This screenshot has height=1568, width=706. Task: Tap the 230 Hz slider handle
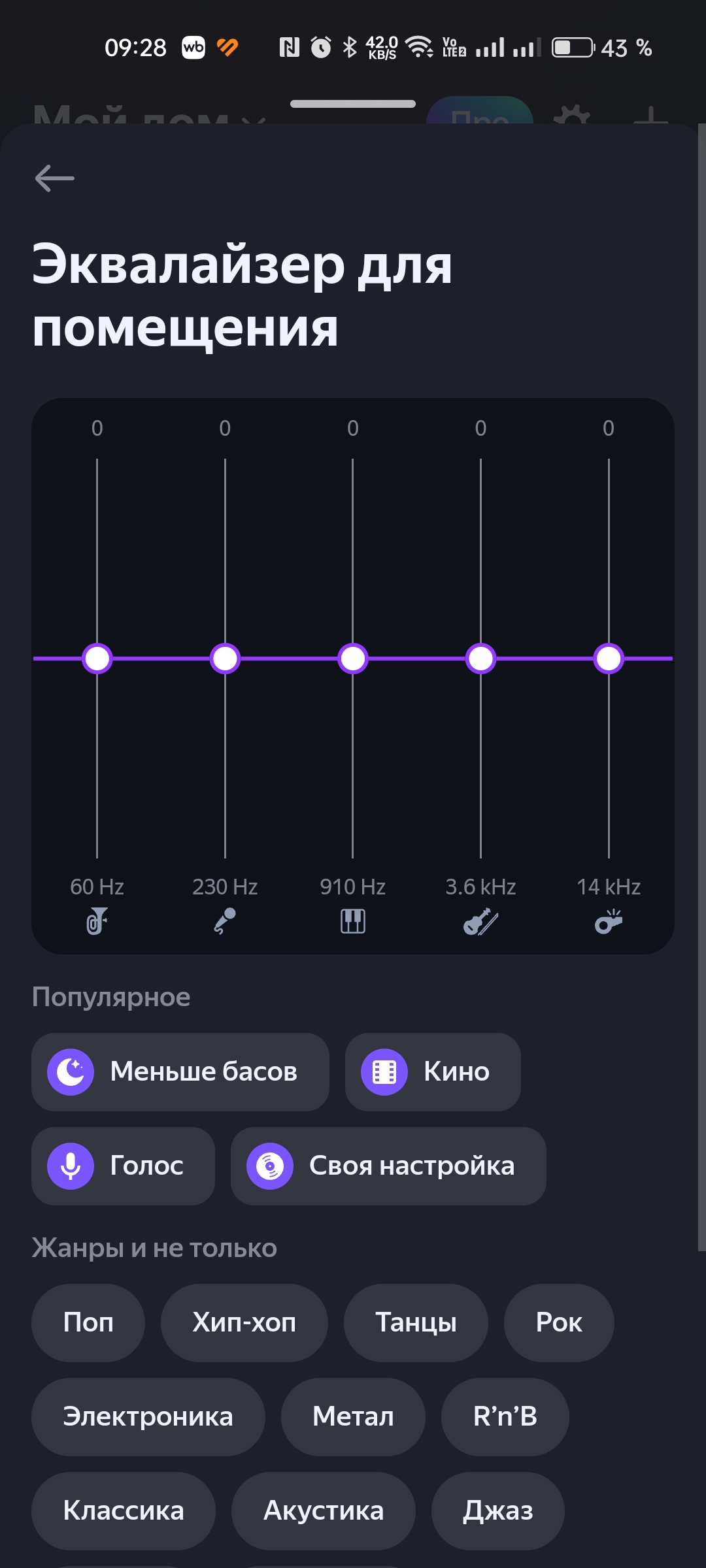pos(225,659)
